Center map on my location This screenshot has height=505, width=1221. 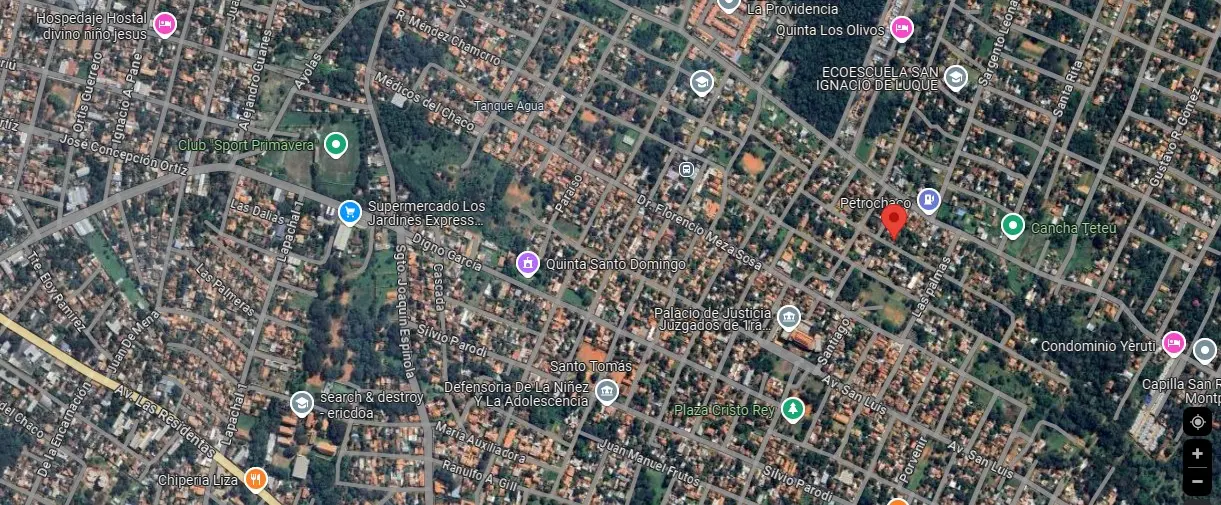1197,422
